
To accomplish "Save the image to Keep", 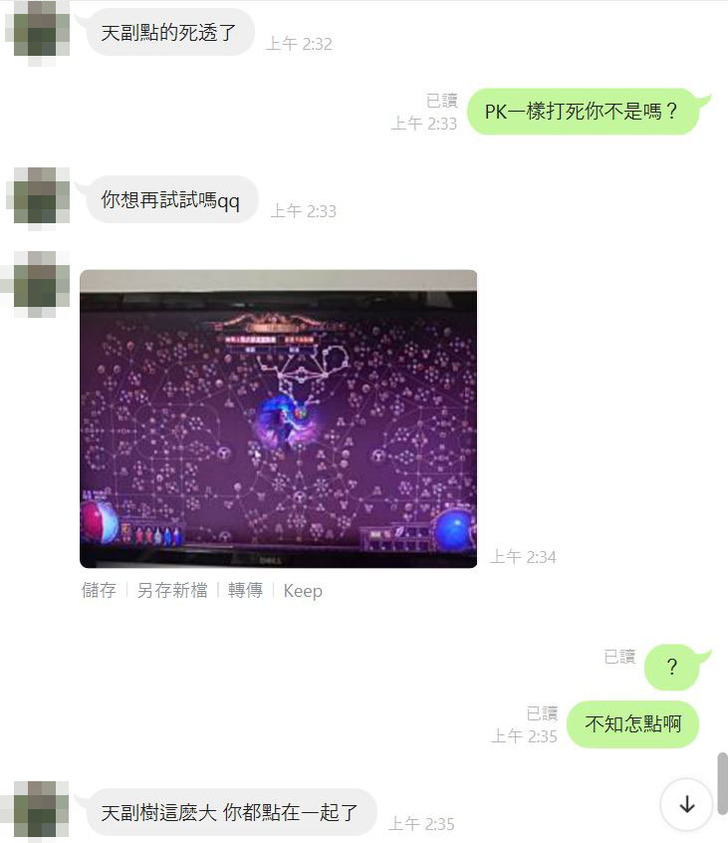I will pos(303,591).
